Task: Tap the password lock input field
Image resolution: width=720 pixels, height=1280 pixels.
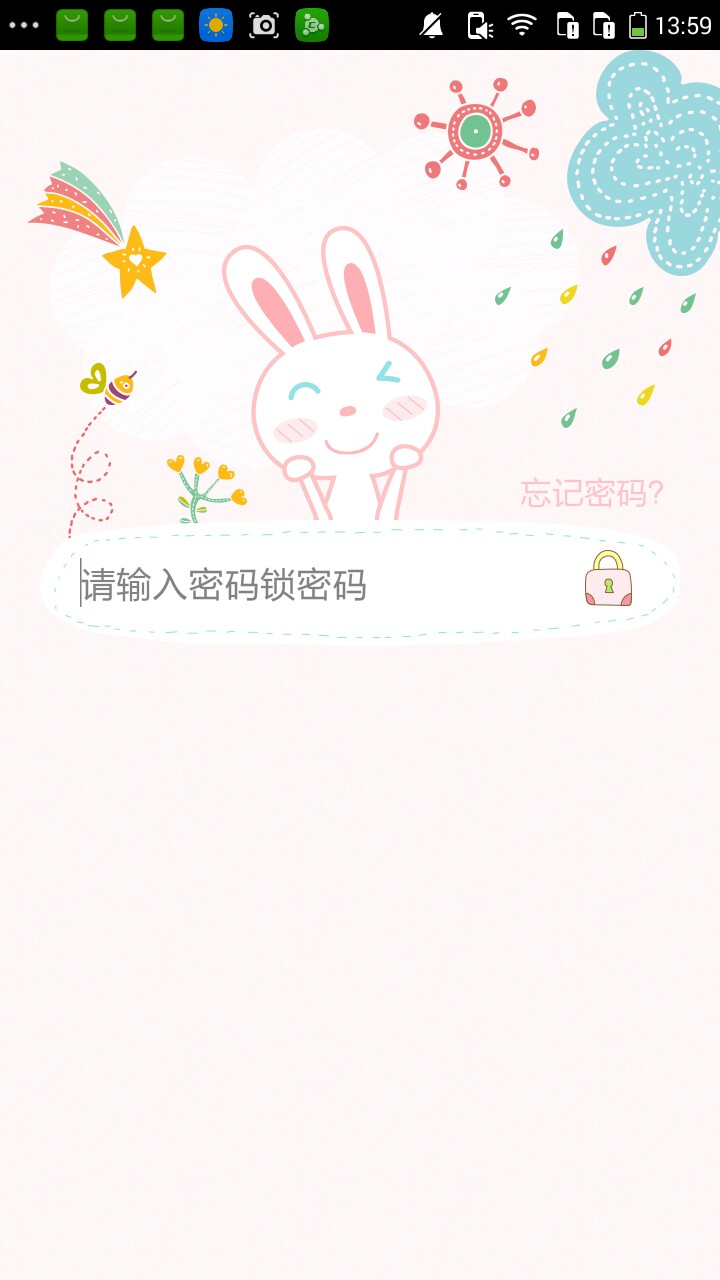Action: pyautogui.click(x=320, y=584)
